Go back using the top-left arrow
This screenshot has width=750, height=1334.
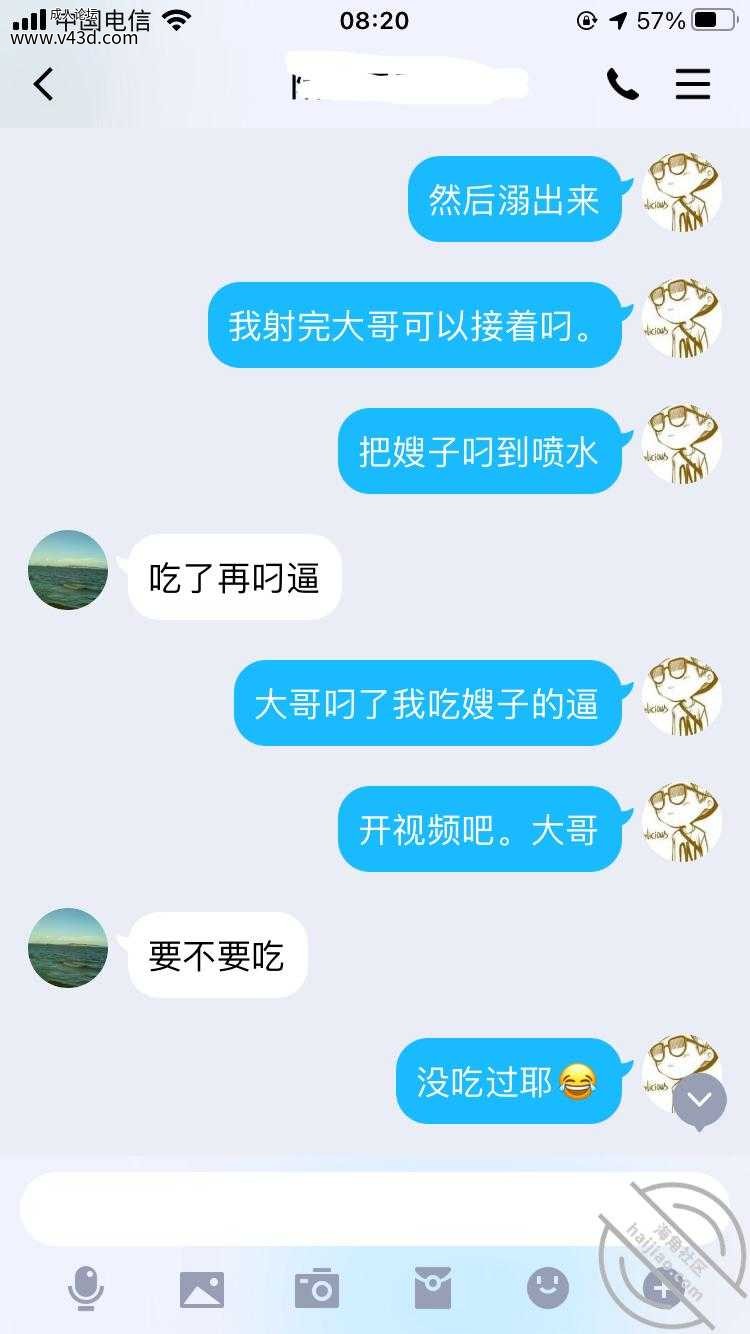[43, 84]
